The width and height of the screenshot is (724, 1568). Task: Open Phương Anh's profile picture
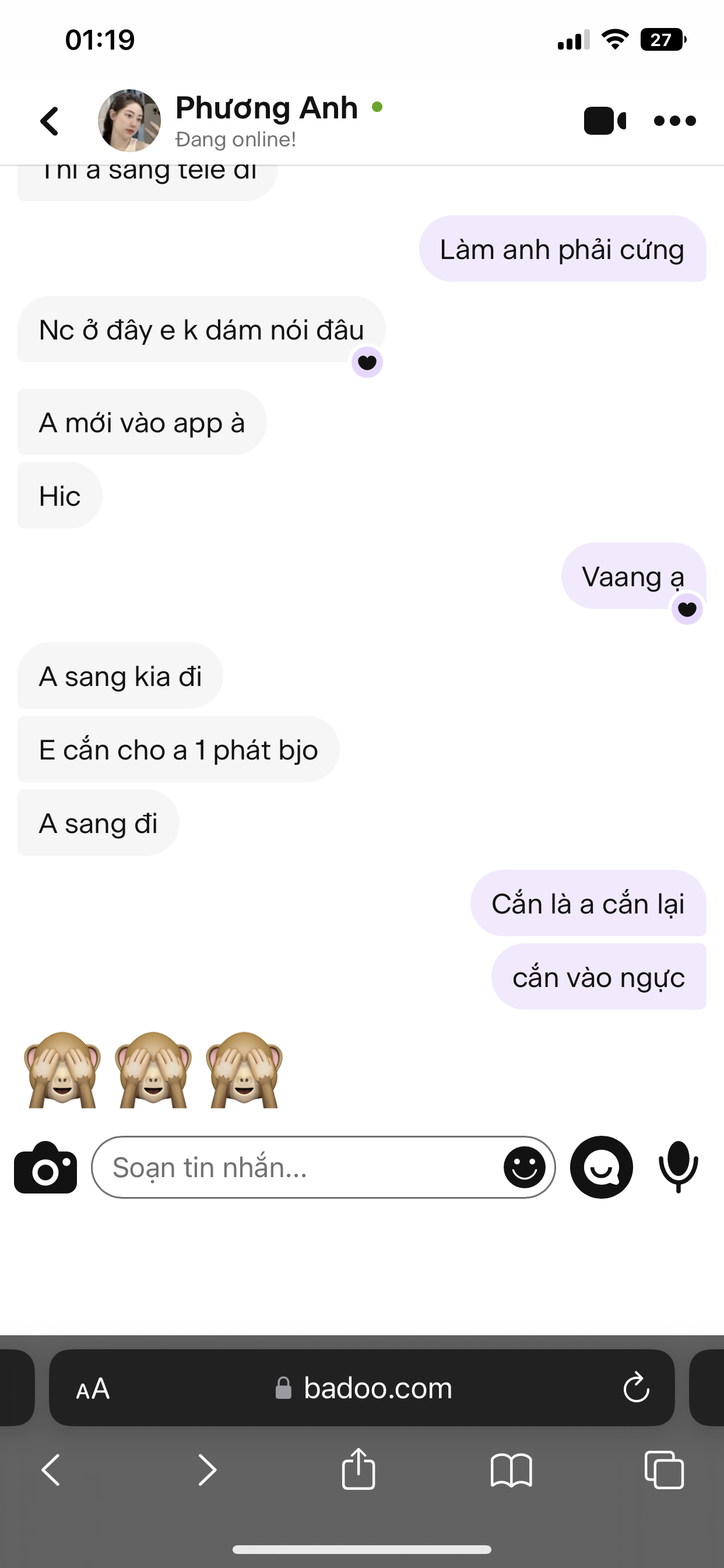click(x=129, y=121)
